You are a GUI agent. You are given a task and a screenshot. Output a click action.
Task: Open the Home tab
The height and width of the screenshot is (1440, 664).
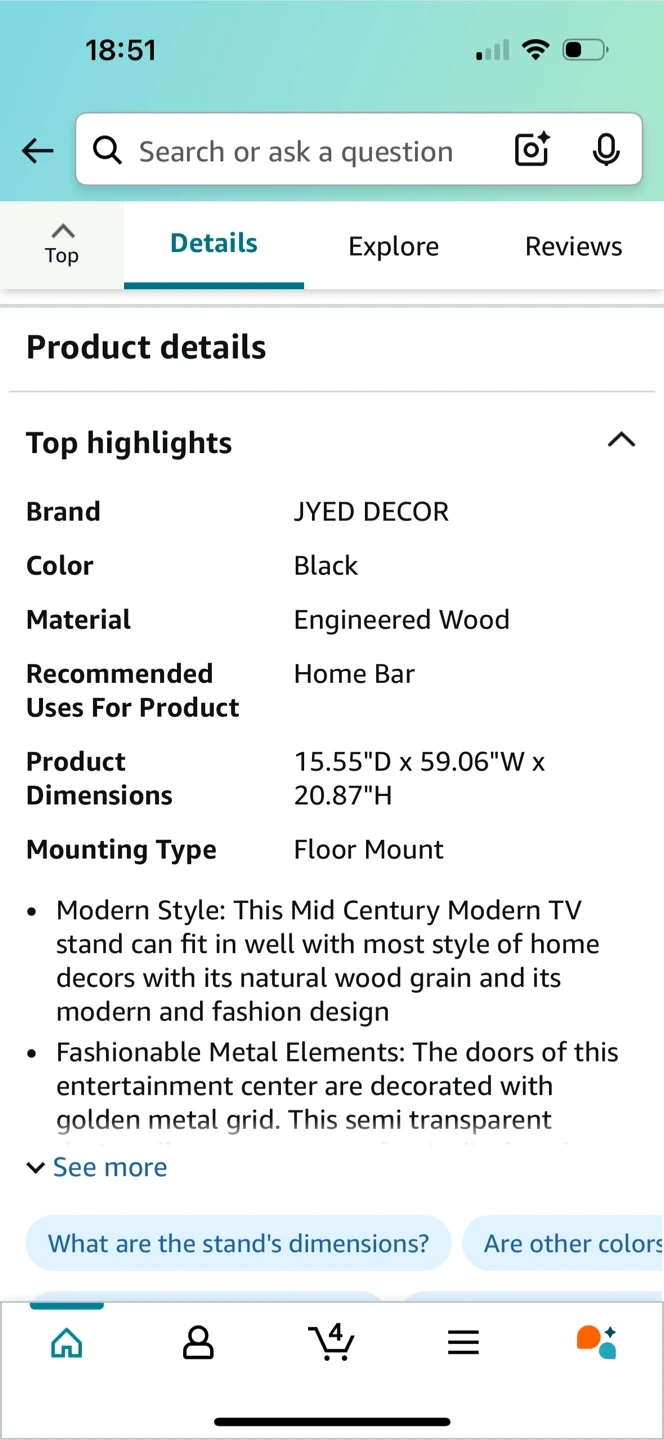tap(67, 1343)
